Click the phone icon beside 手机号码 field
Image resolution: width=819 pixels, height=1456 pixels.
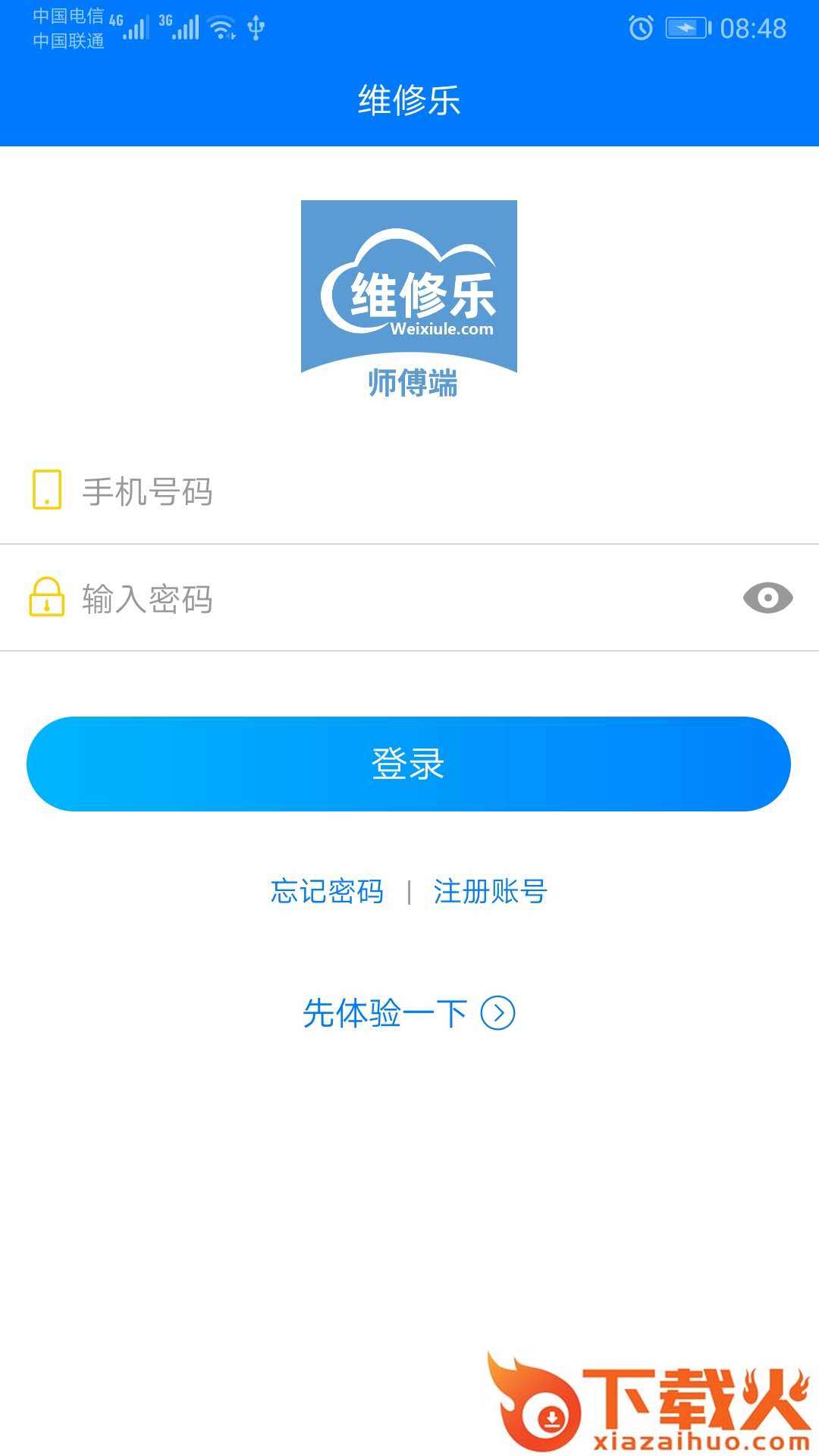45,490
